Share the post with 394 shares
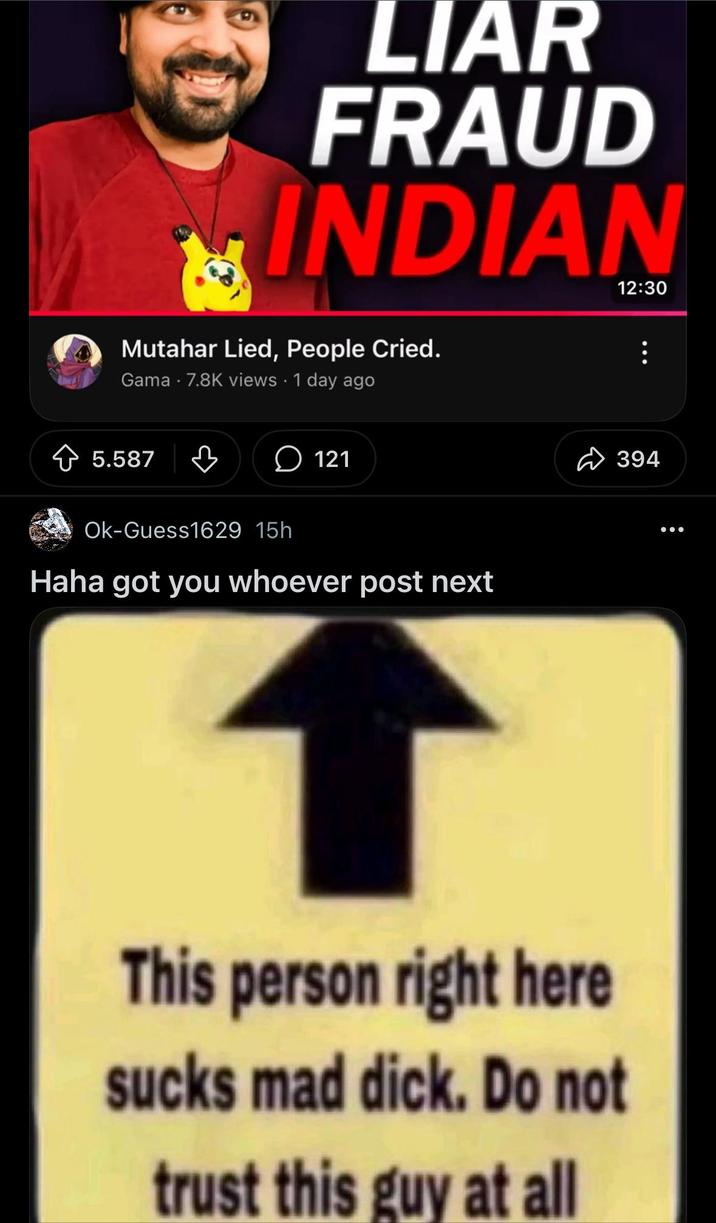This screenshot has height=1223, width=716. tap(620, 459)
